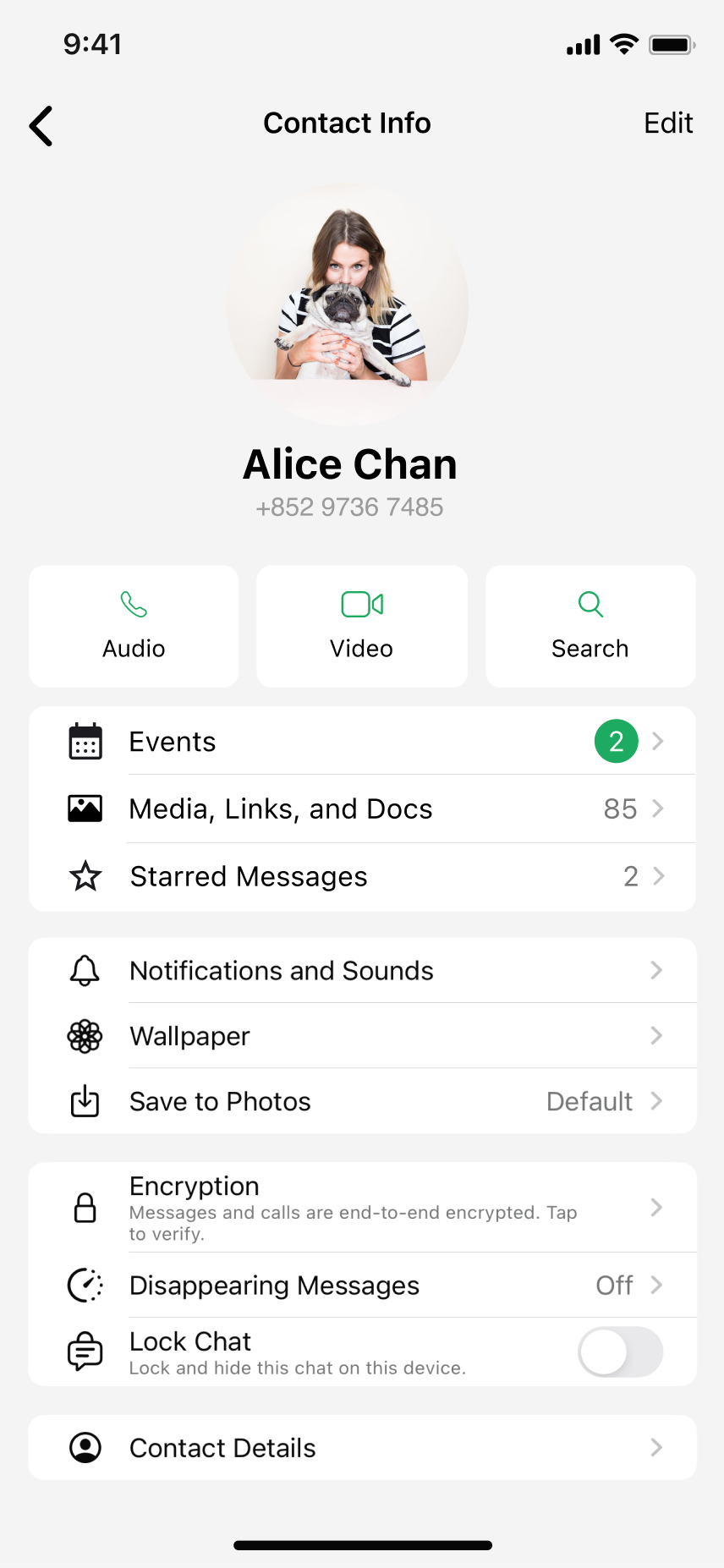This screenshot has width=724, height=1568.
Task: Open Save to Photos setting
Action: point(362,1101)
